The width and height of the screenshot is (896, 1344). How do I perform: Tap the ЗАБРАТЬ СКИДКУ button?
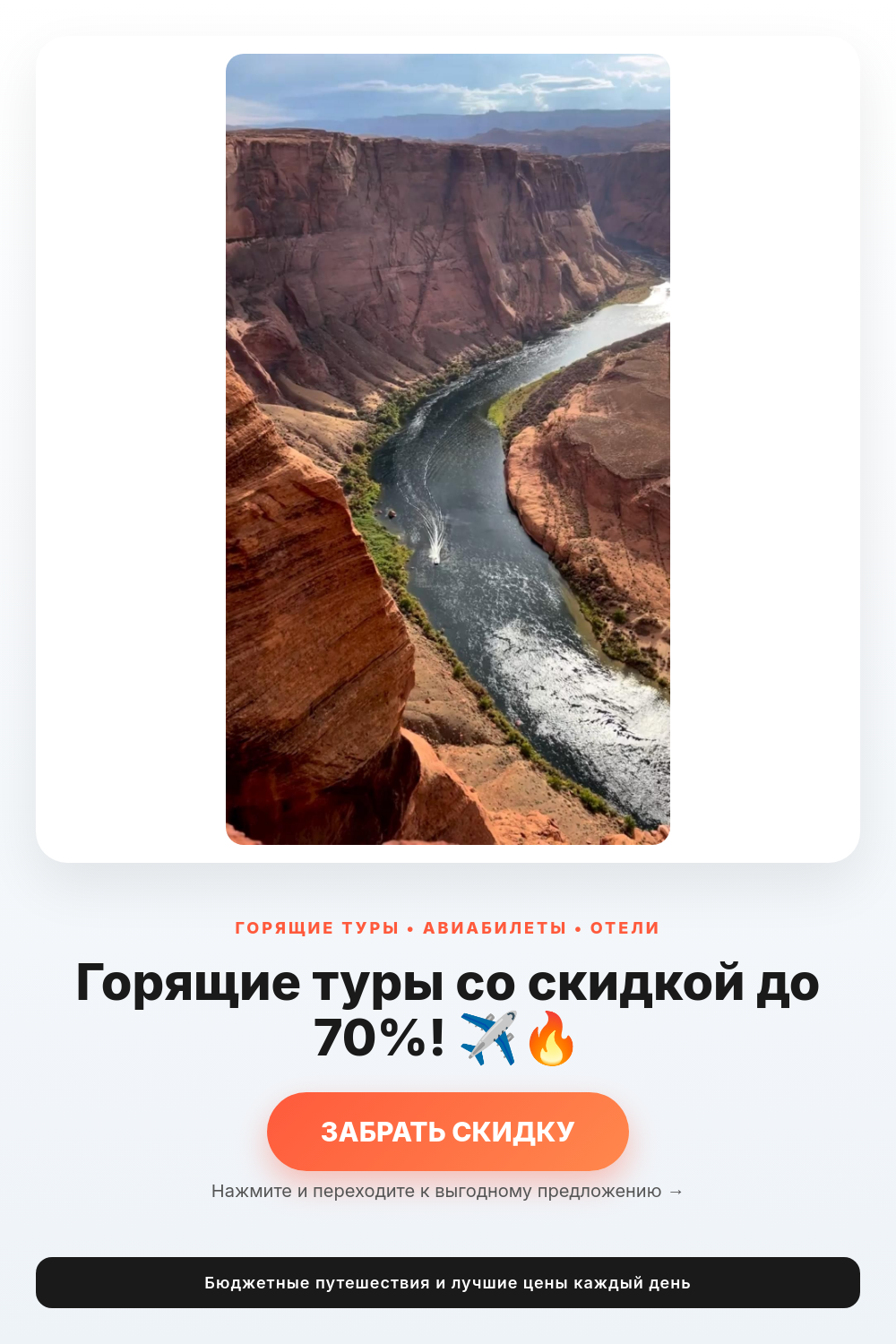[x=448, y=1131]
